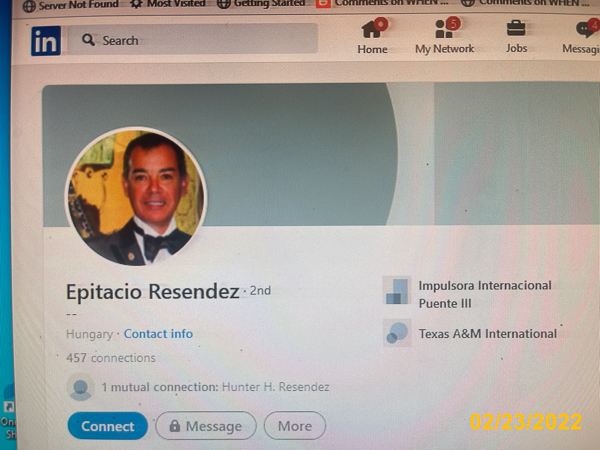600x450 pixels.
Task: View the 457 connections
Action: pos(110,357)
